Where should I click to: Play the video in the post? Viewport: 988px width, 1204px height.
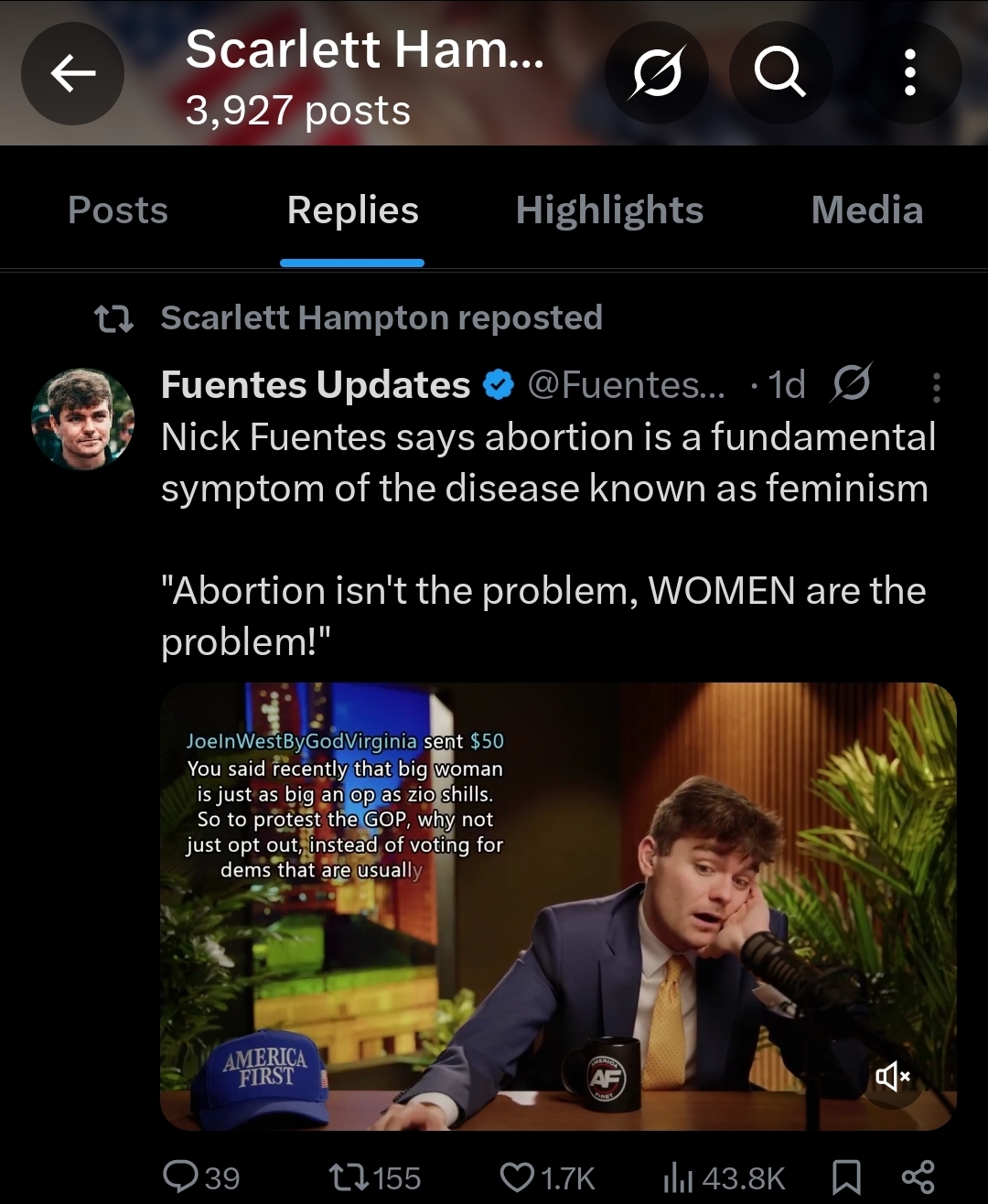tap(558, 907)
